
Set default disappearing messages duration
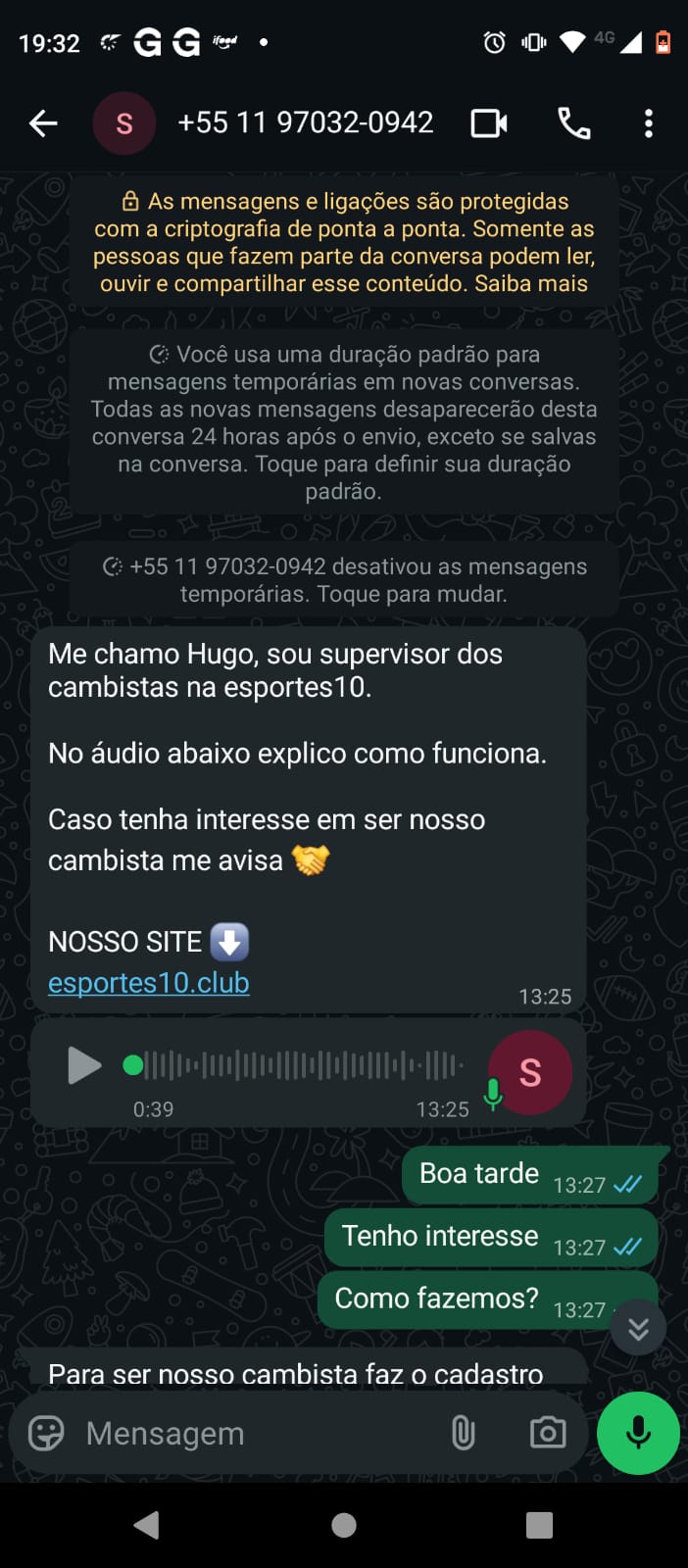point(343,422)
